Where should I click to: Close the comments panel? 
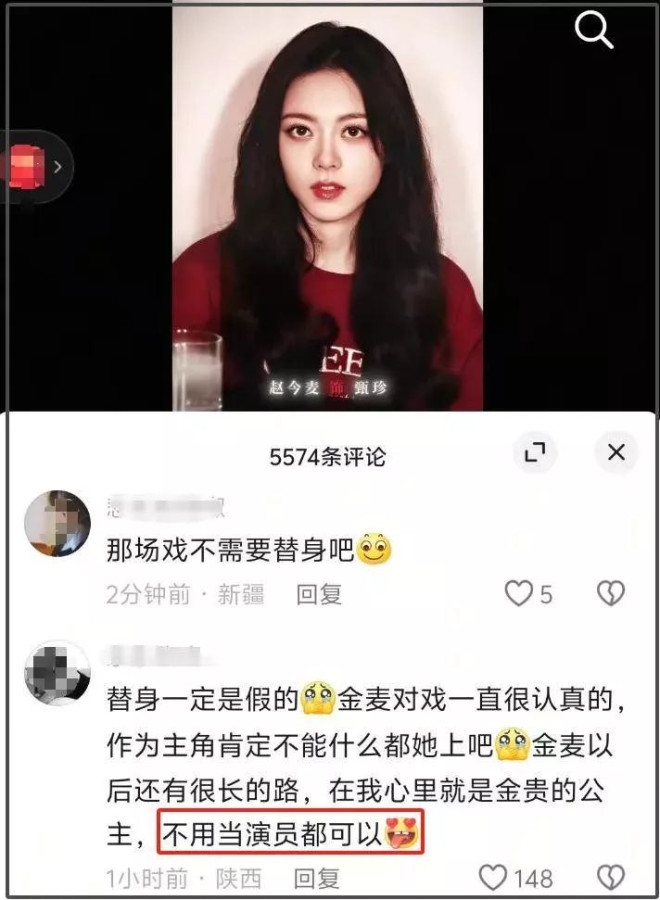click(x=616, y=453)
